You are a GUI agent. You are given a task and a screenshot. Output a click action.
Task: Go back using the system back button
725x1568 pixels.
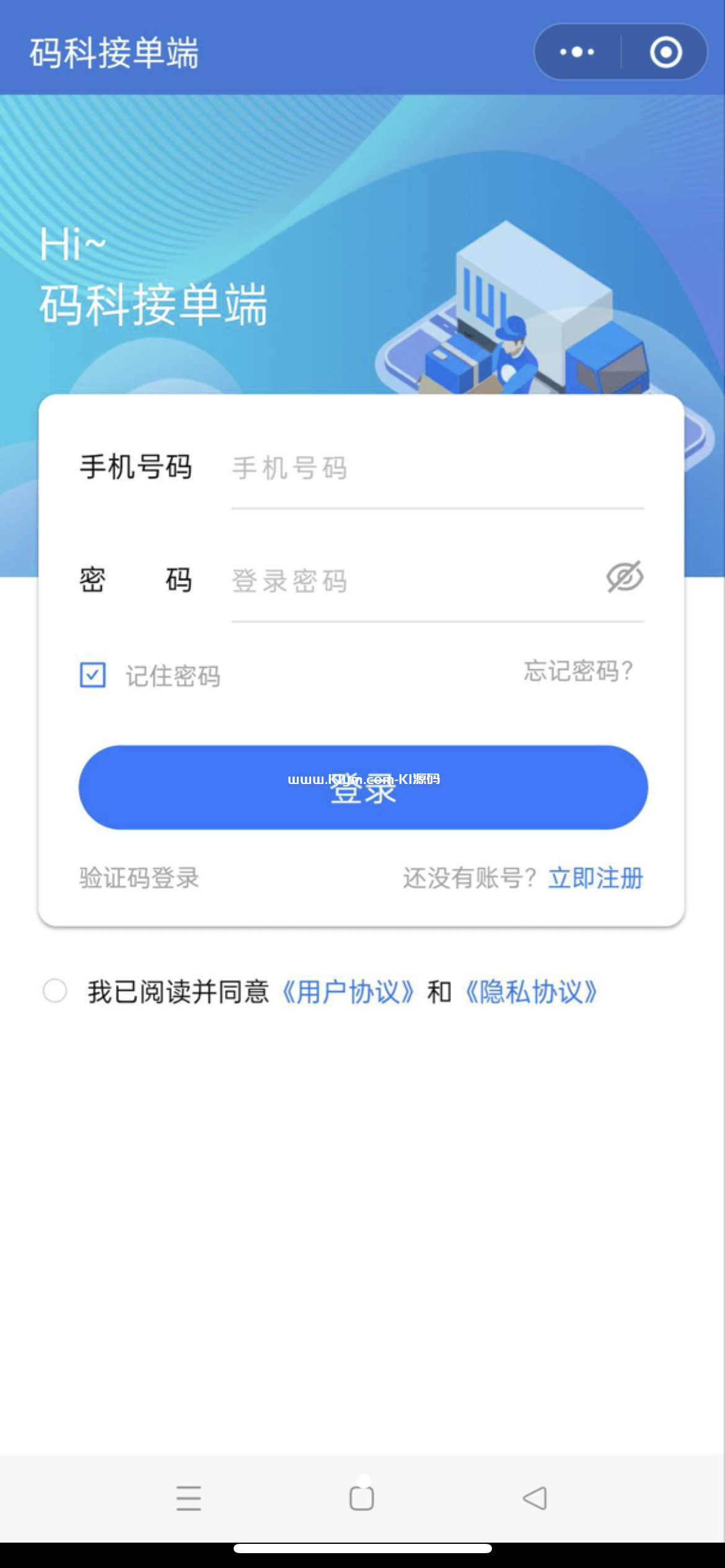(535, 1499)
